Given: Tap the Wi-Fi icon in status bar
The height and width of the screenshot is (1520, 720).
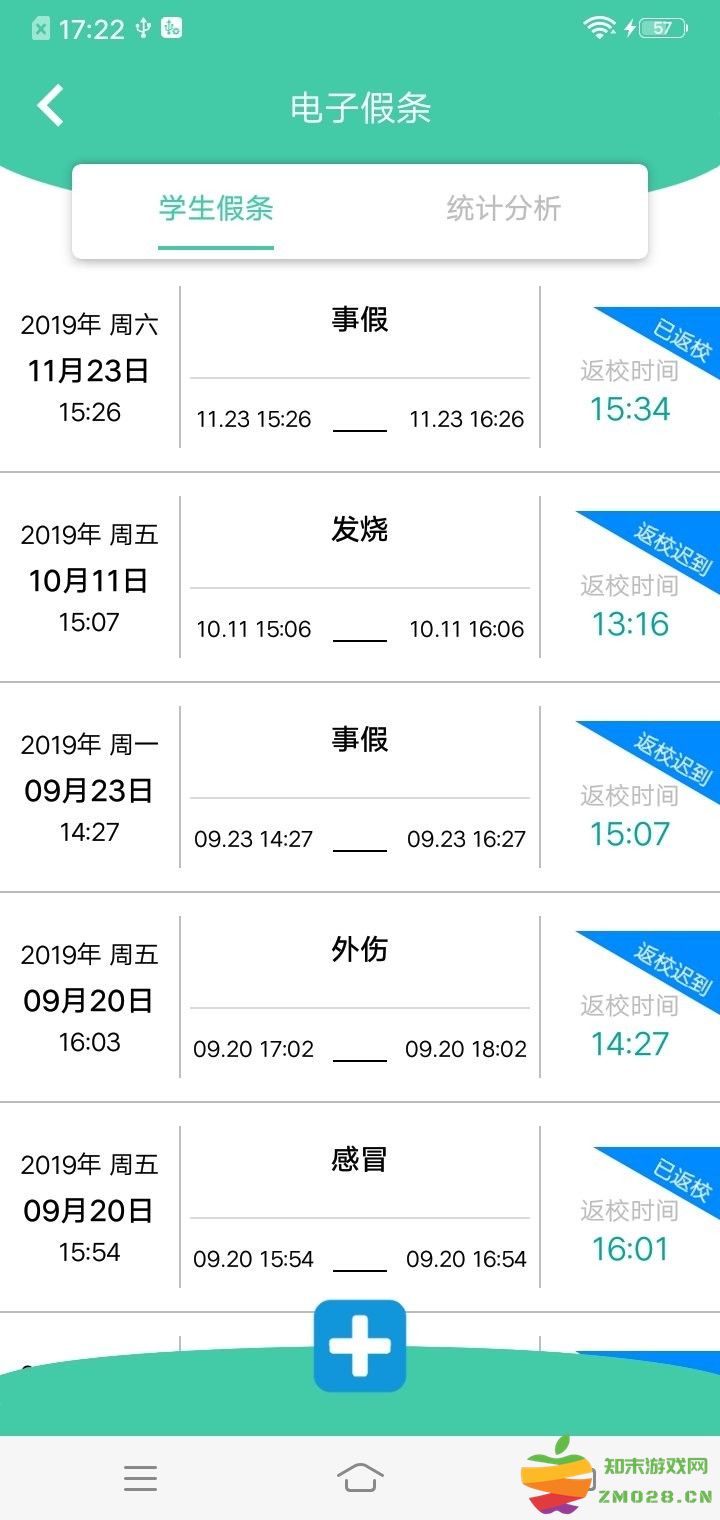Looking at the screenshot, I should (597, 27).
